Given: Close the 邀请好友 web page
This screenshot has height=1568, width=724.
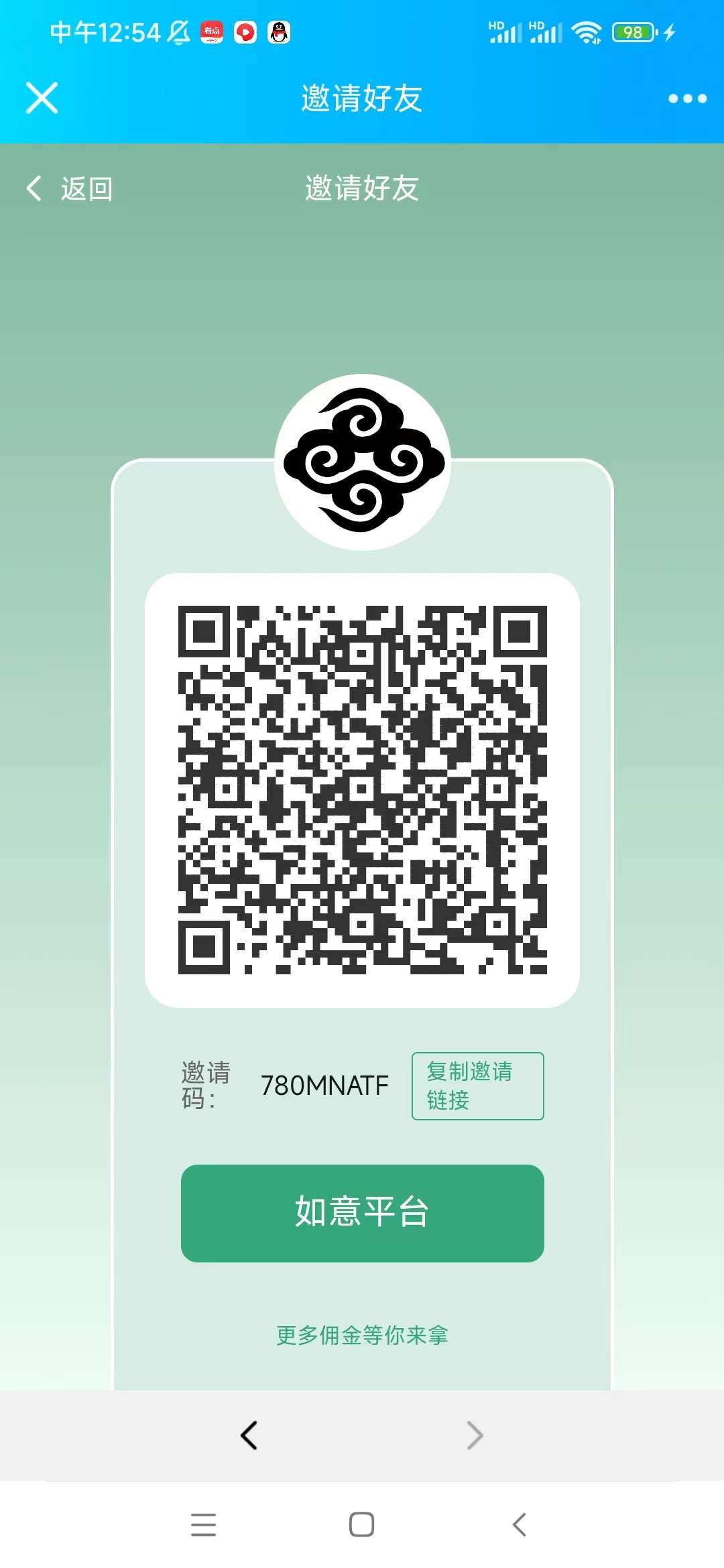Looking at the screenshot, I should click(x=42, y=98).
